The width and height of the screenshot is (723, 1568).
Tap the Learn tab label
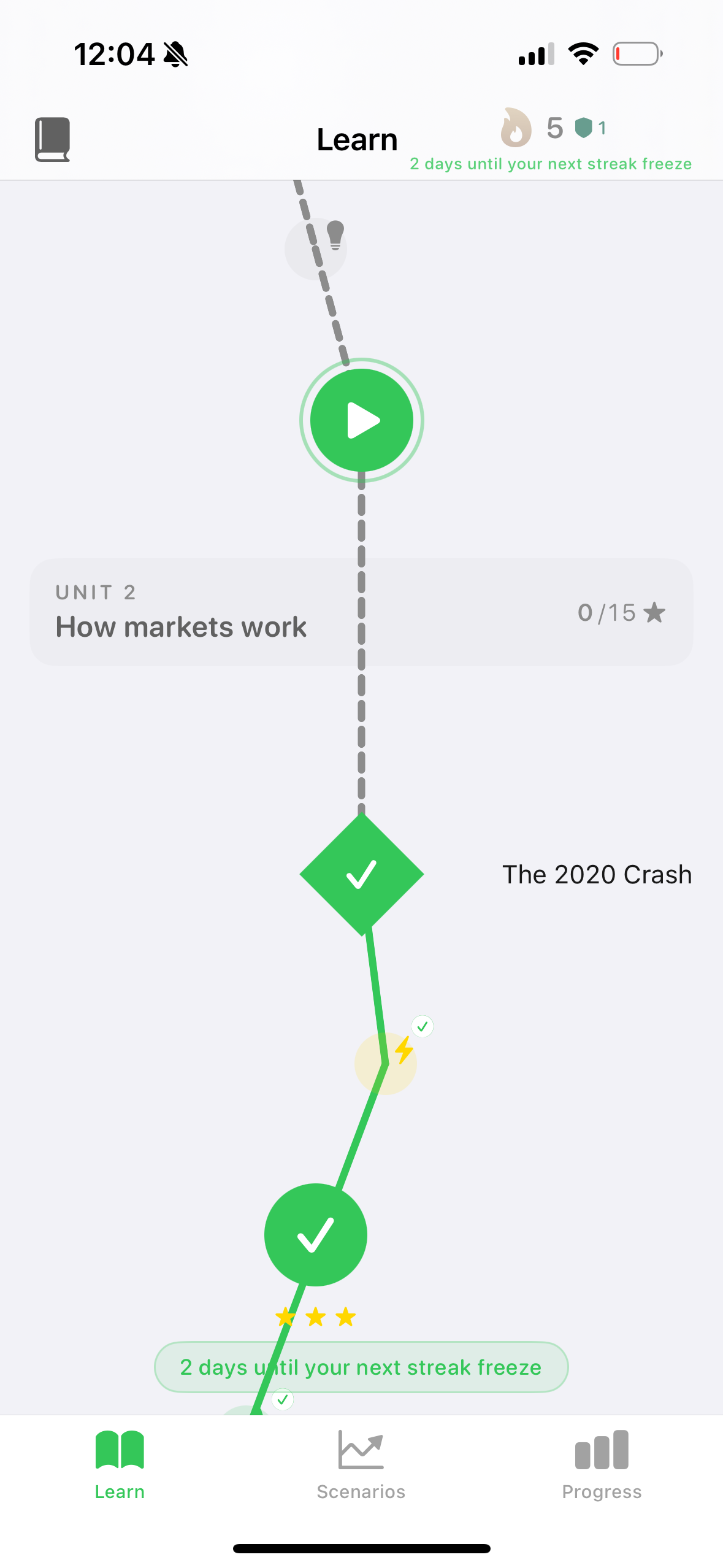click(x=120, y=1492)
